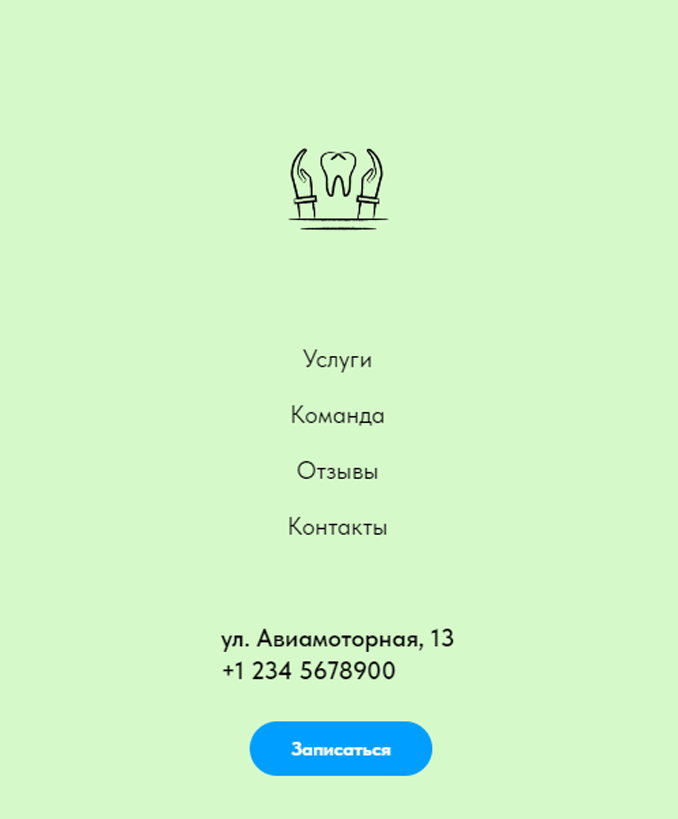Navigate to Контакты
The image size is (678, 819).
coord(338,527)
